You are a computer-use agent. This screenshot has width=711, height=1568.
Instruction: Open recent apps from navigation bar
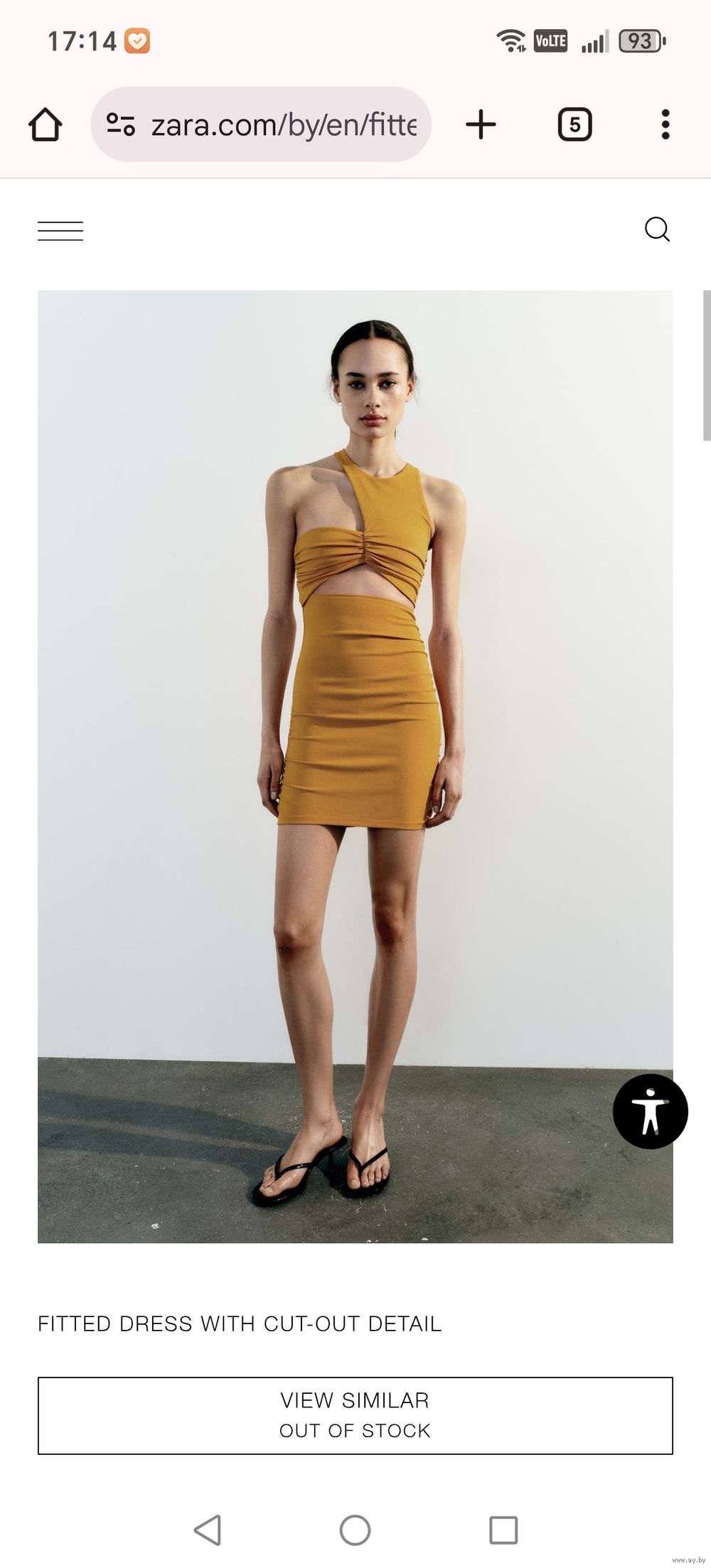click(x=503, y=1530)
